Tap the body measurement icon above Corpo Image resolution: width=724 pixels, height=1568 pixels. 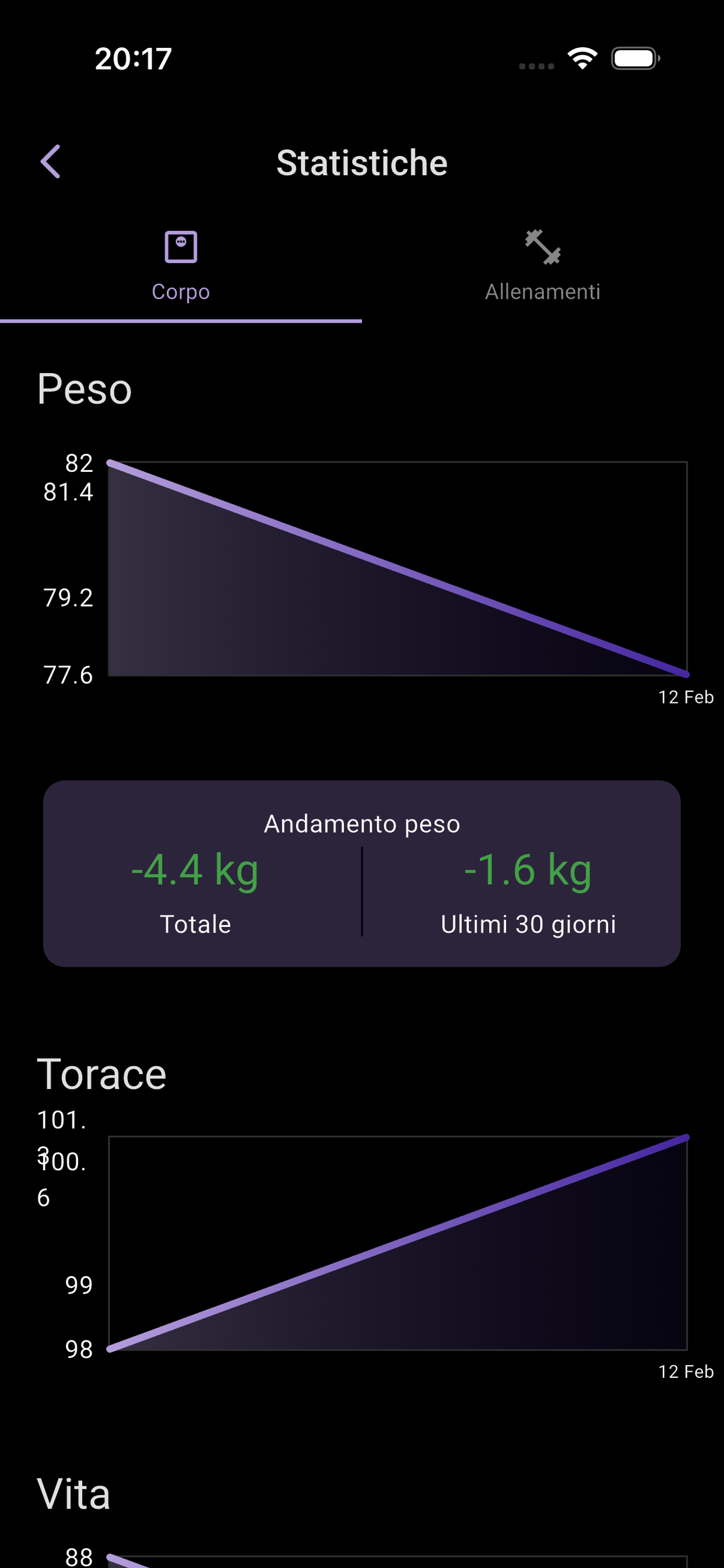point(181,247)
